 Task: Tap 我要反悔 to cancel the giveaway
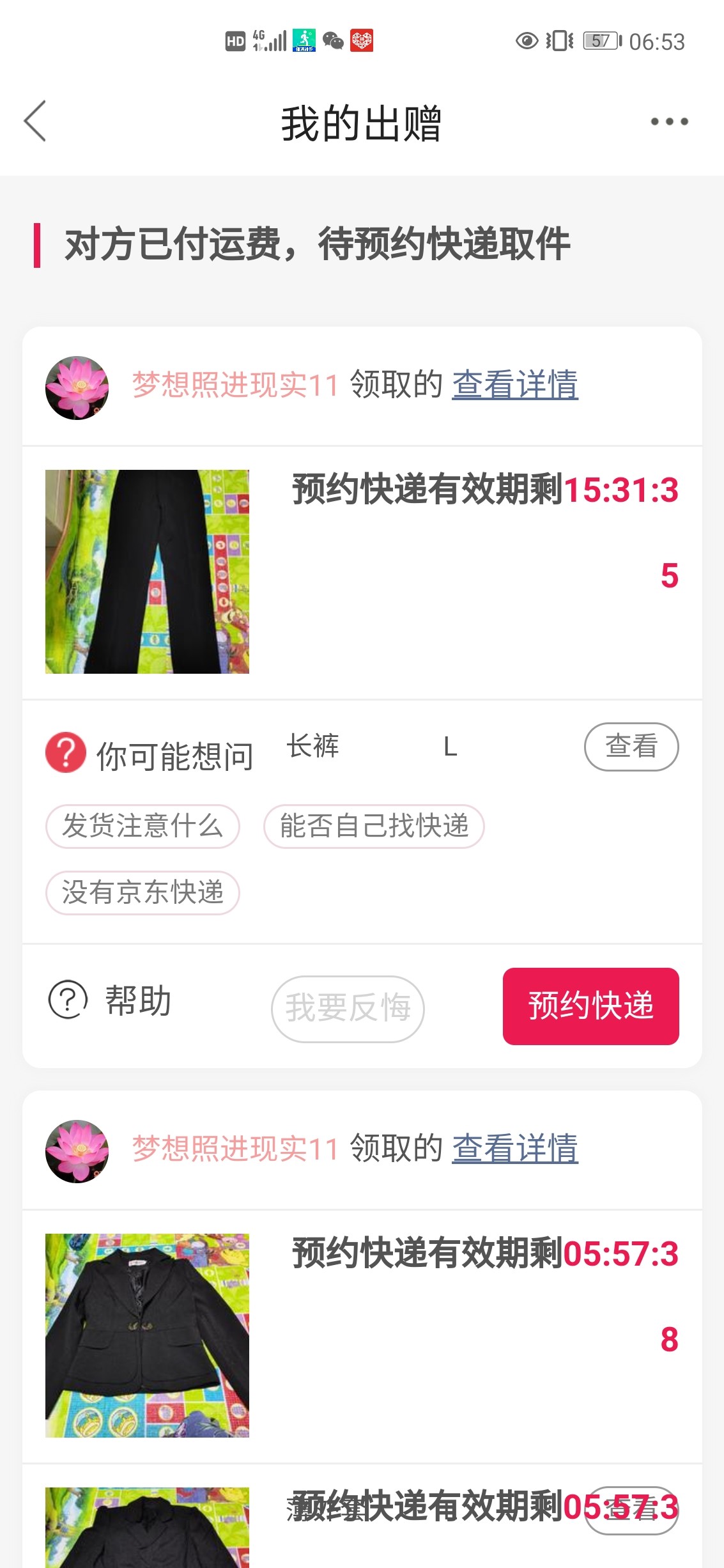(x=348, y=1008)
